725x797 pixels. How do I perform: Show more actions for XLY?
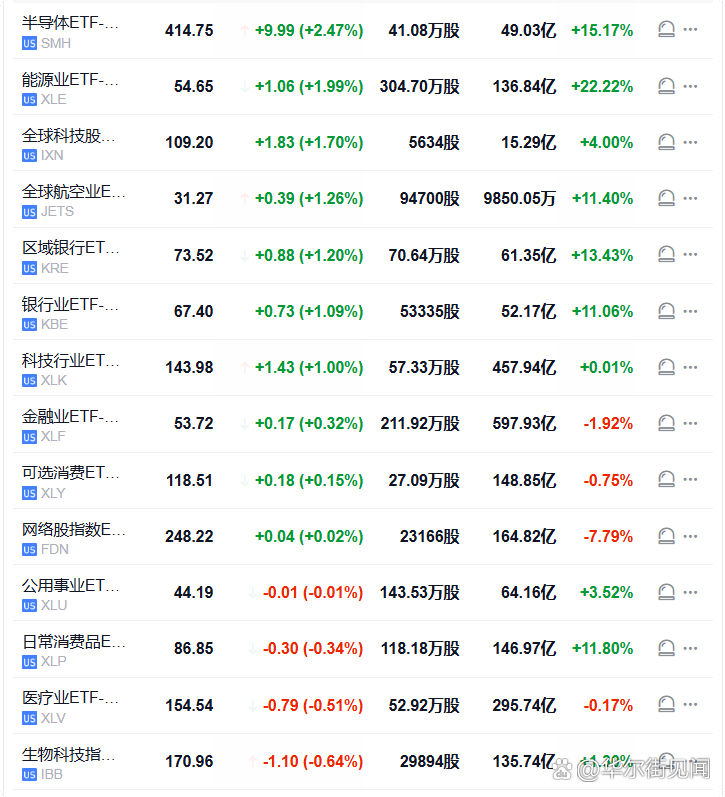[x=690, y=480]
